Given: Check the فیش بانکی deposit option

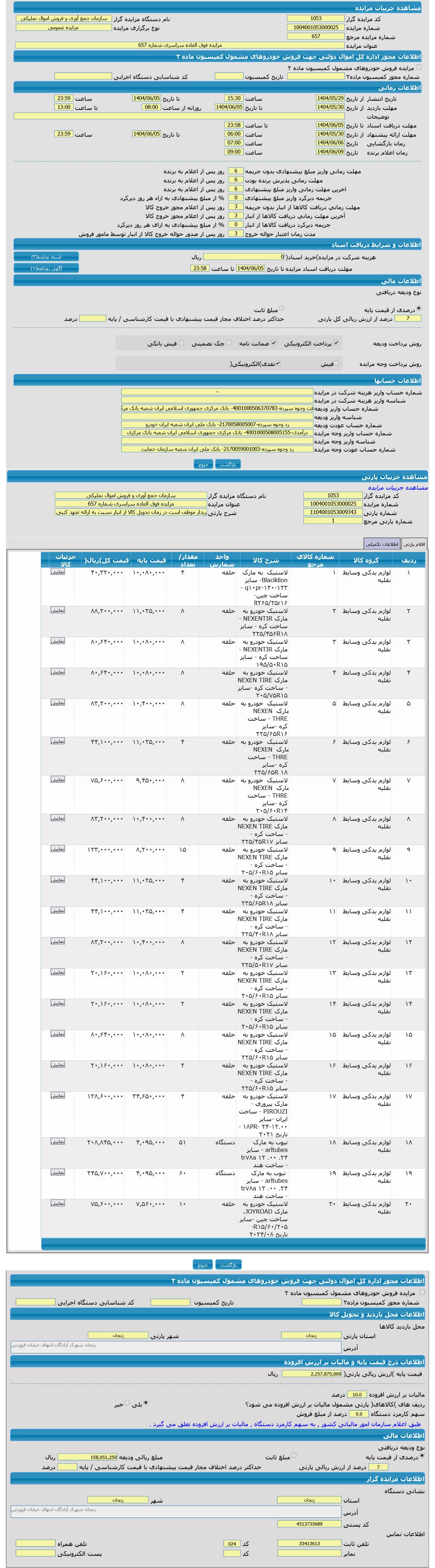Looking at the screenshot, I should tap(182, 343).
